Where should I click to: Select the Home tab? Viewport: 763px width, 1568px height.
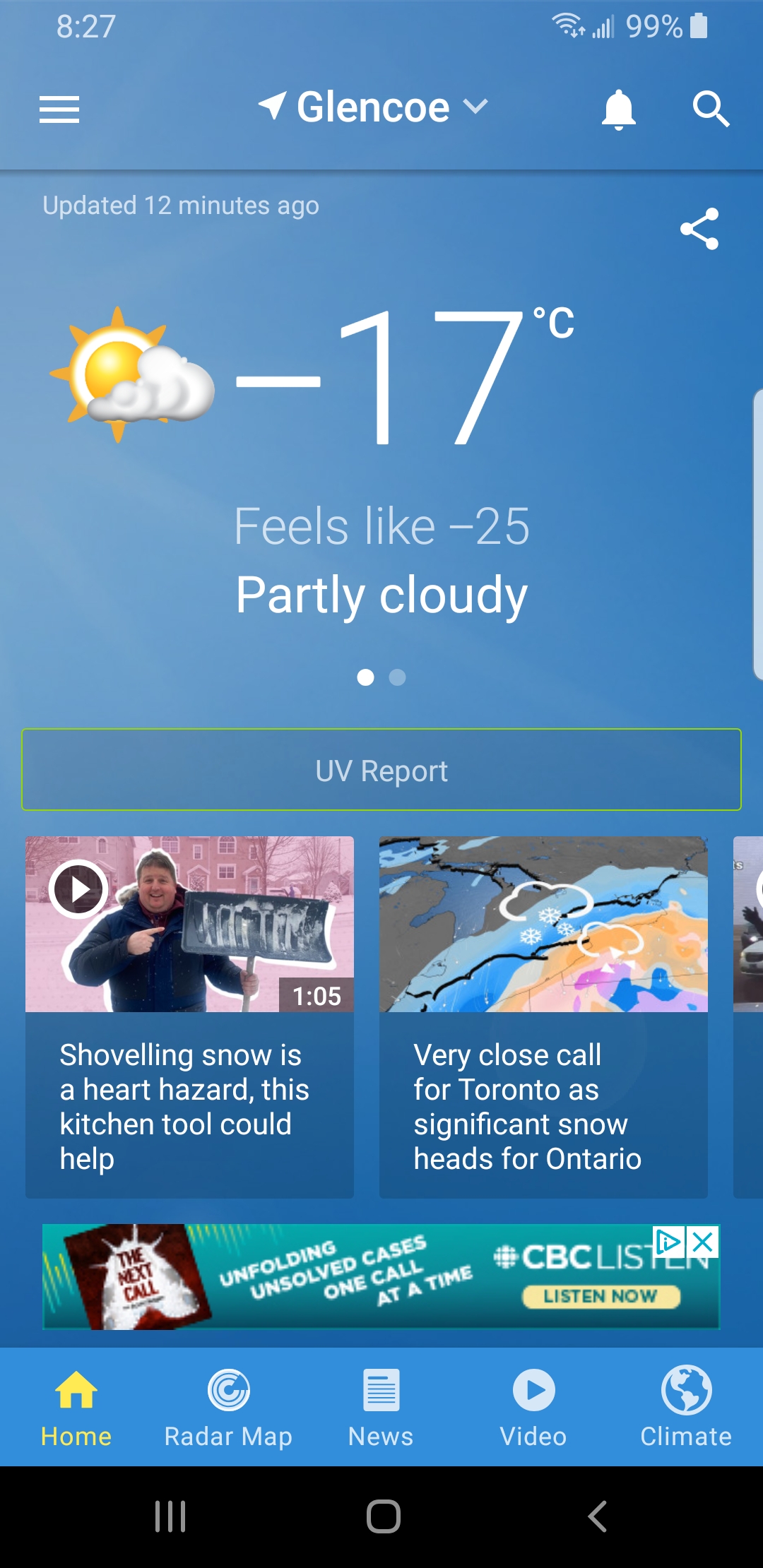76,1407
